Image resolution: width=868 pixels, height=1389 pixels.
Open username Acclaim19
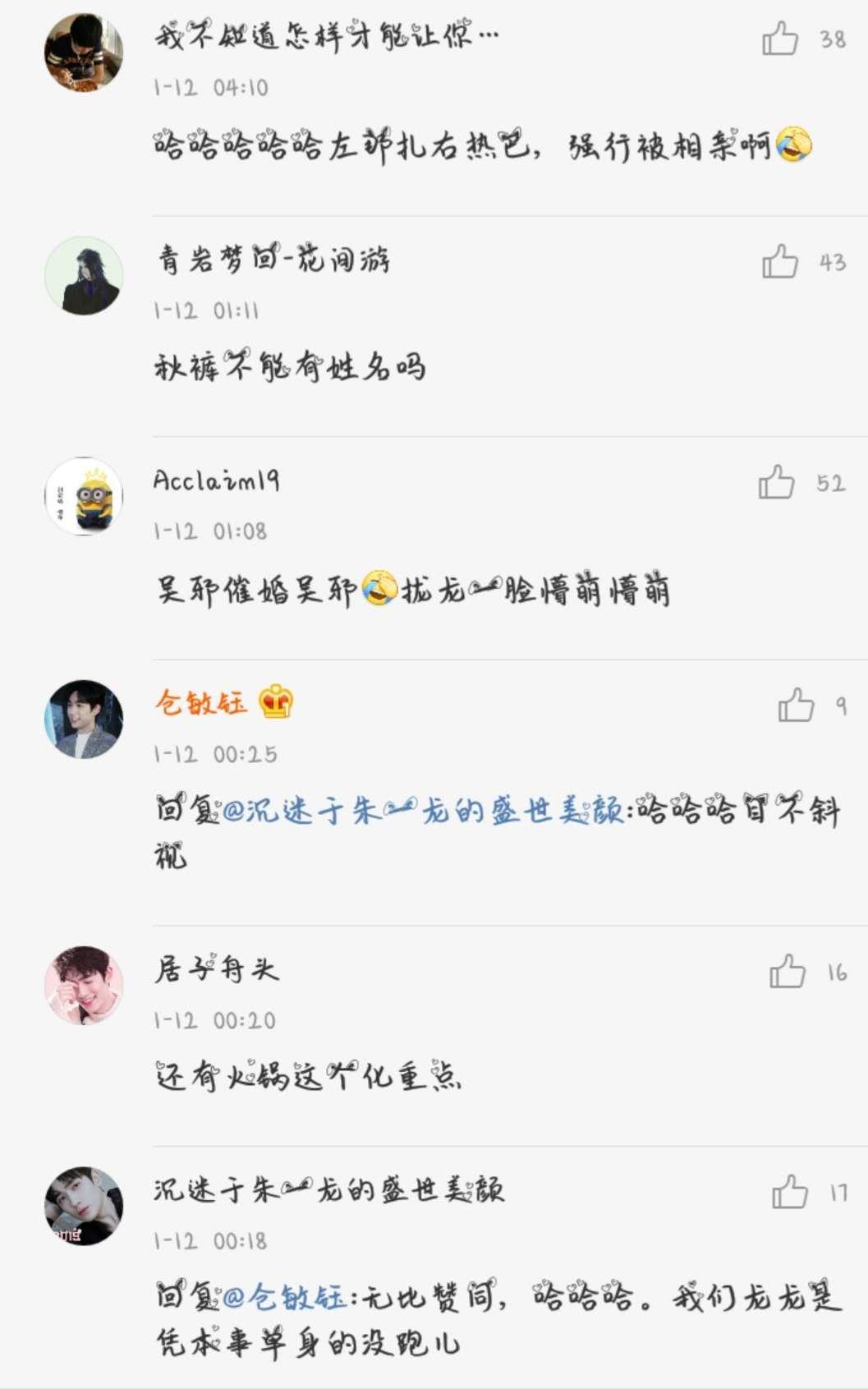click(x=217, y=480)
